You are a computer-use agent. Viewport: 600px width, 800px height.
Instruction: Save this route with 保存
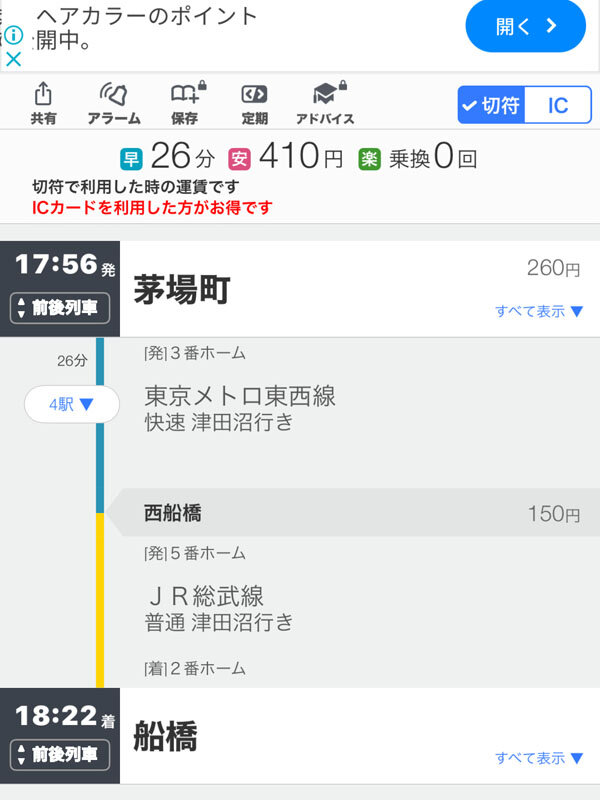click(186, 103)
